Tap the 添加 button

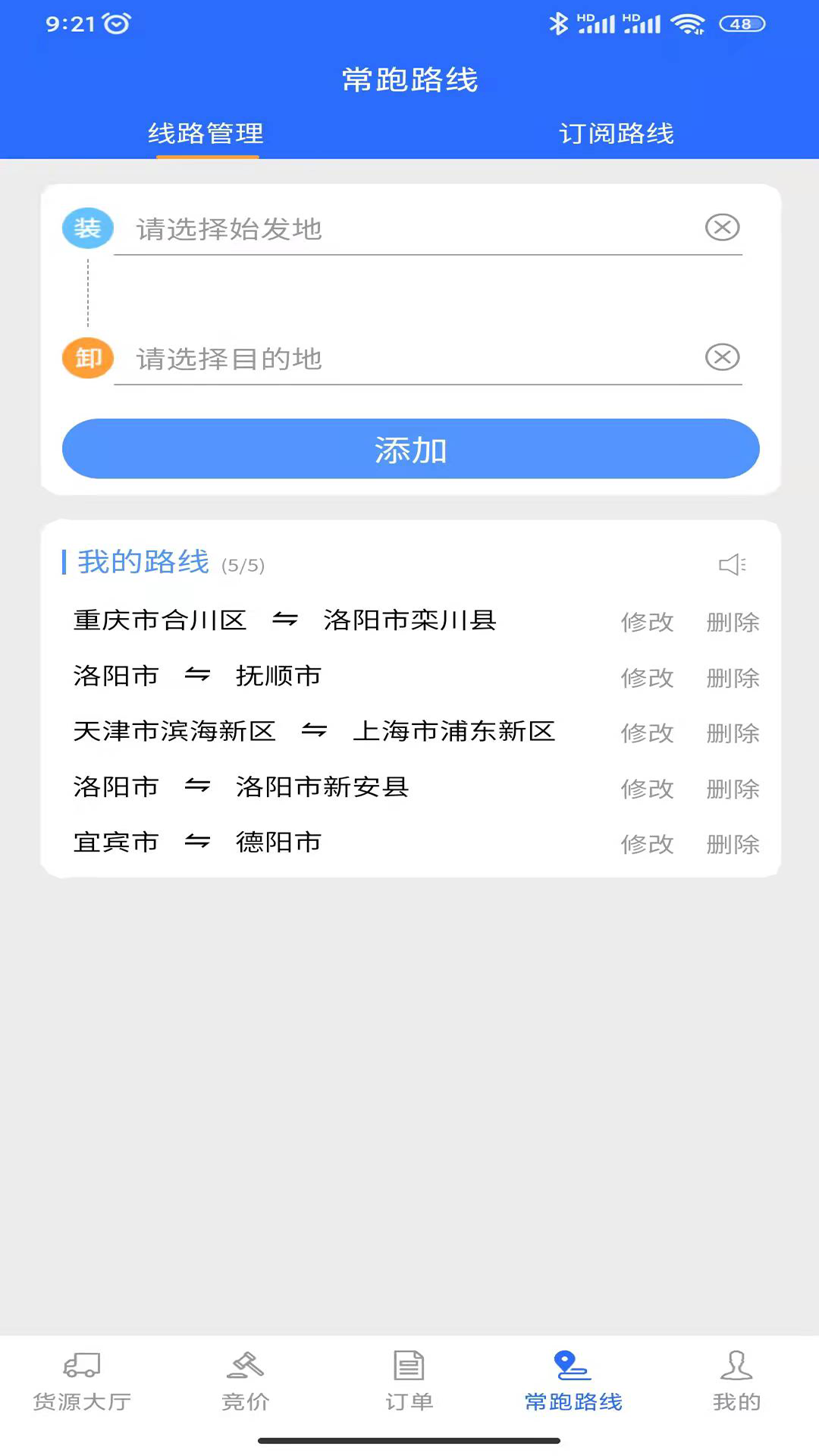410,449
